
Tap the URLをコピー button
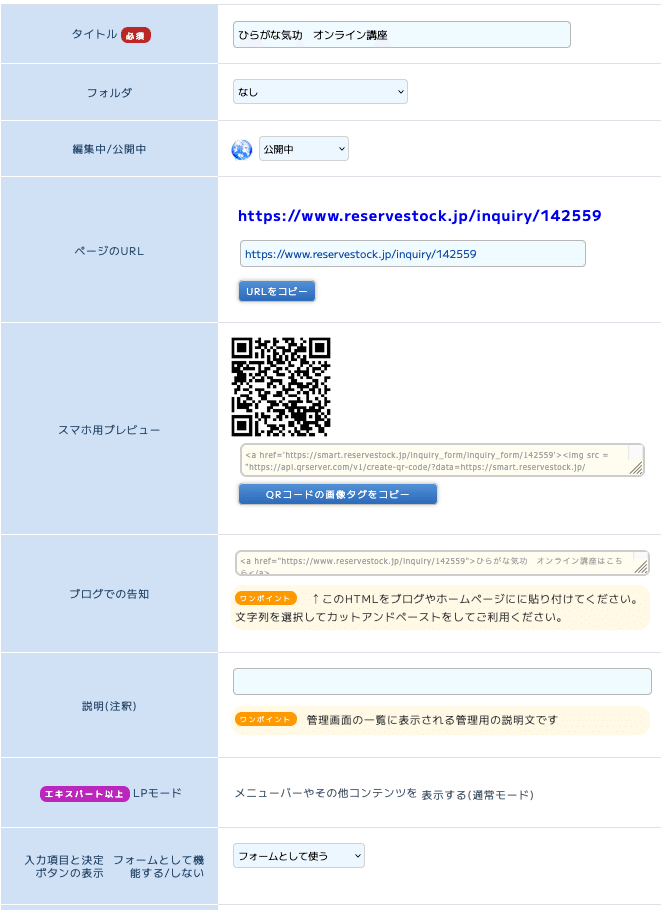pyautogui.click(x=277, y=291)
